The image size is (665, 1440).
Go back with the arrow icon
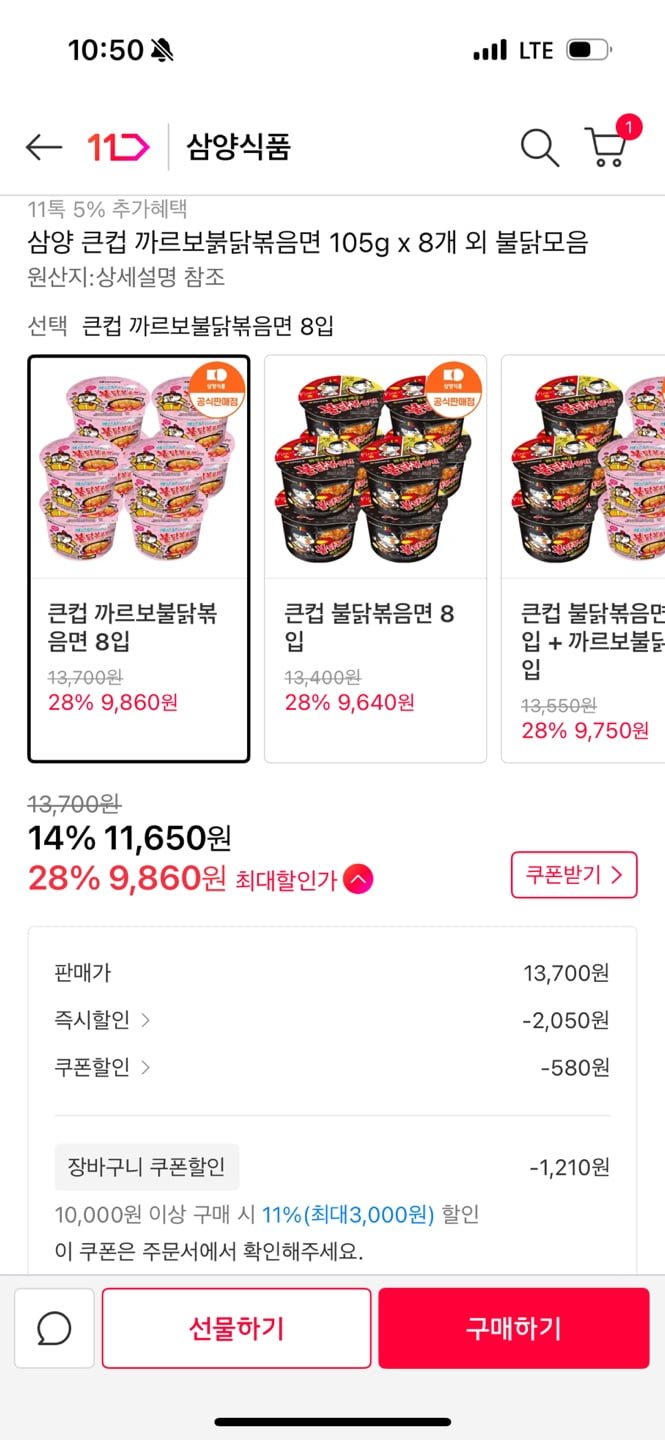tap(44, 148)
